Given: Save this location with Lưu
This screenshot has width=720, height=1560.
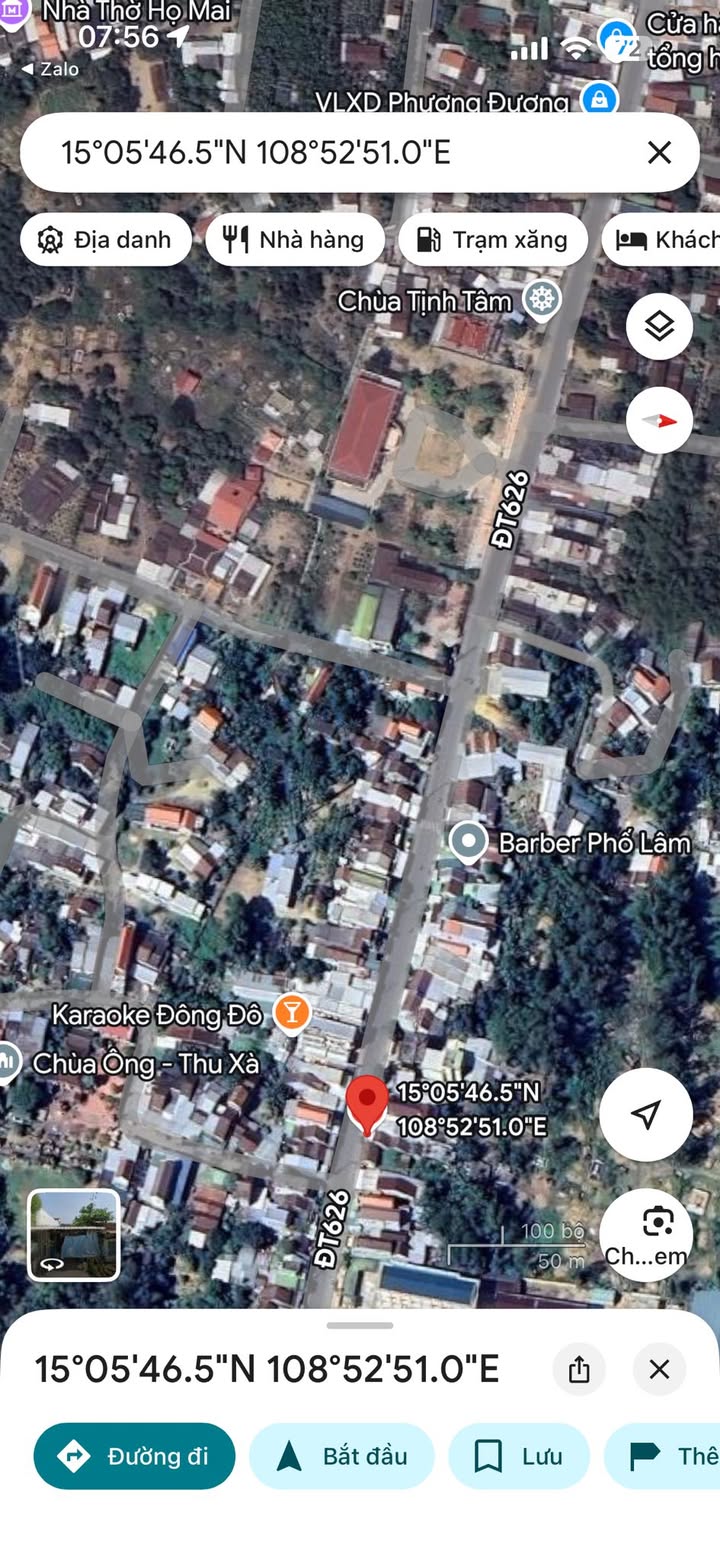Looking at the screenshot, I should [518, 1456].
